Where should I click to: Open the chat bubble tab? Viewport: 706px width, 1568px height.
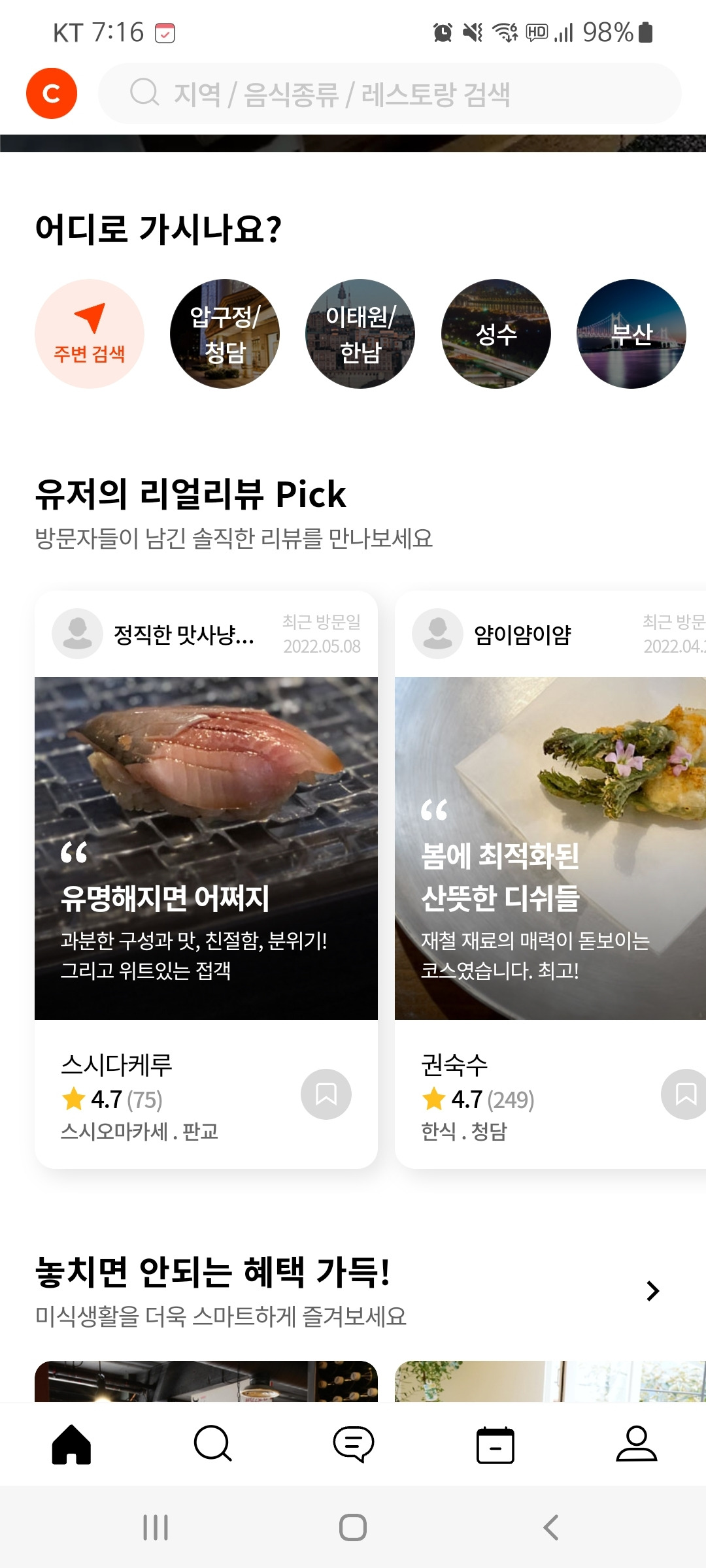point(354,1444)
